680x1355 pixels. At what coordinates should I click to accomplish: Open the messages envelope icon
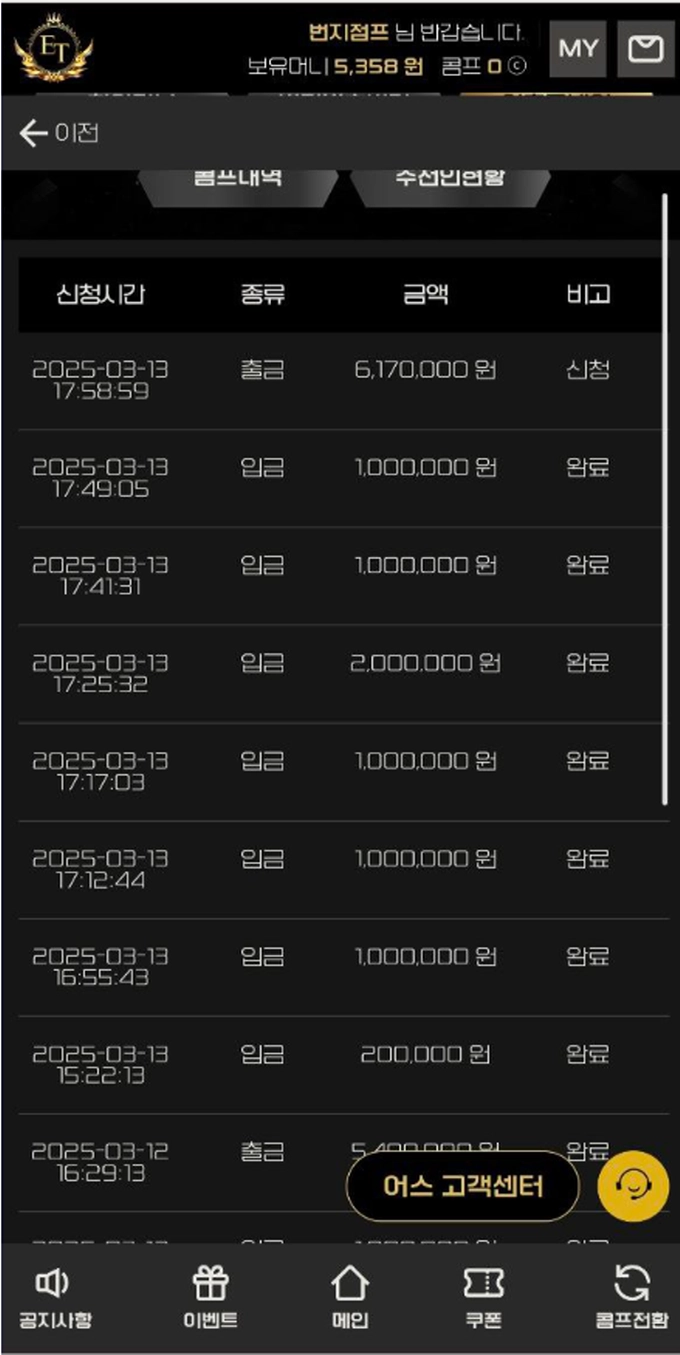(646, 49)
